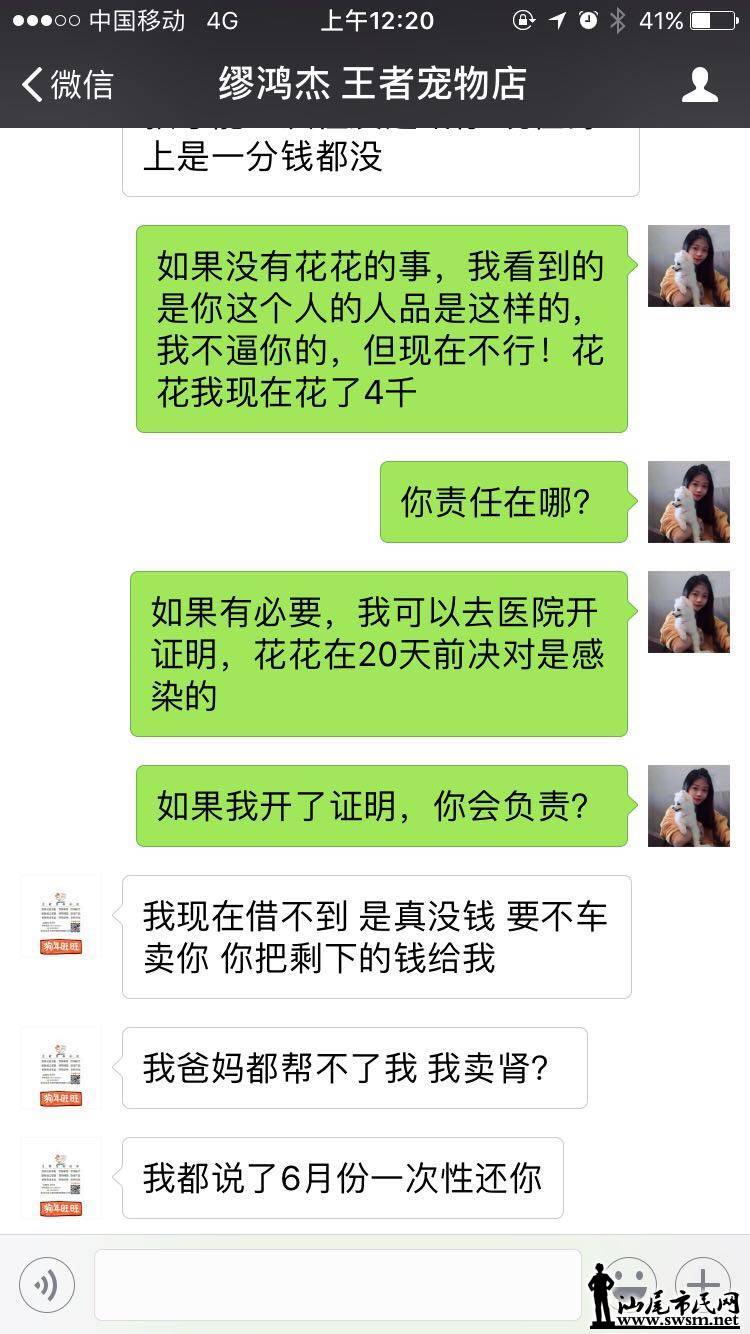Tap the back chevron to exit chat

pyautogui.click(x=28, y=85)
